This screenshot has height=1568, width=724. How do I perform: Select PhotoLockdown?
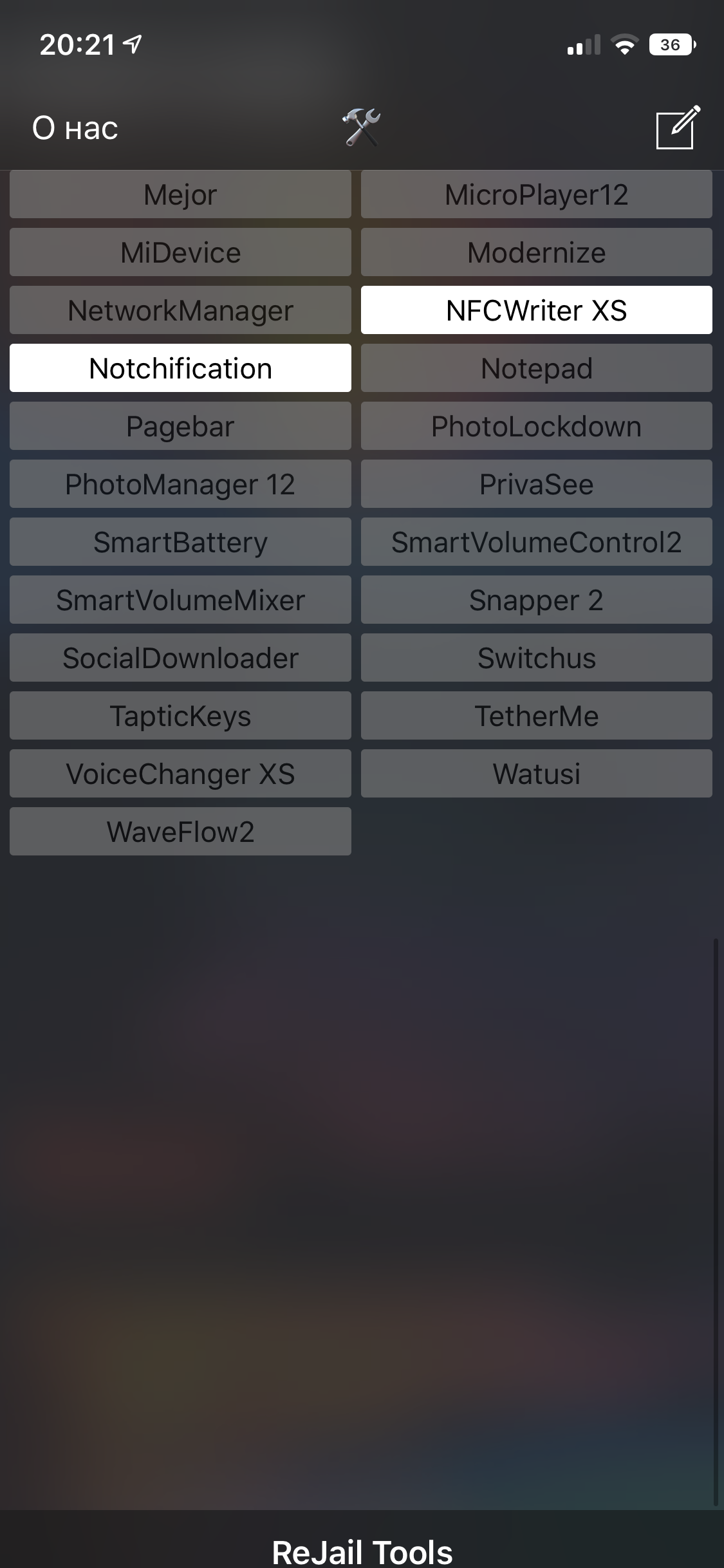pos(536,426)
